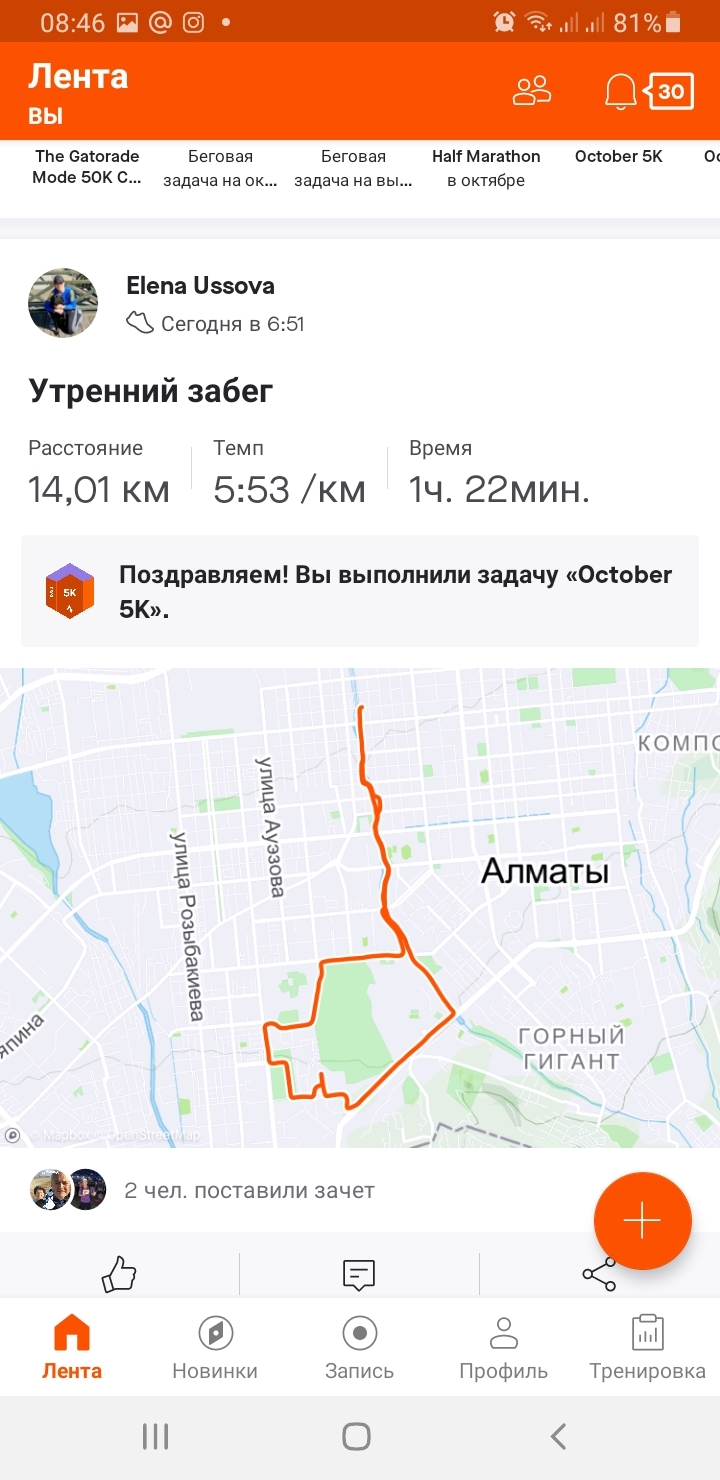
Task: Open the Half Marathon в октябре challenge
Action: point(486,167)
